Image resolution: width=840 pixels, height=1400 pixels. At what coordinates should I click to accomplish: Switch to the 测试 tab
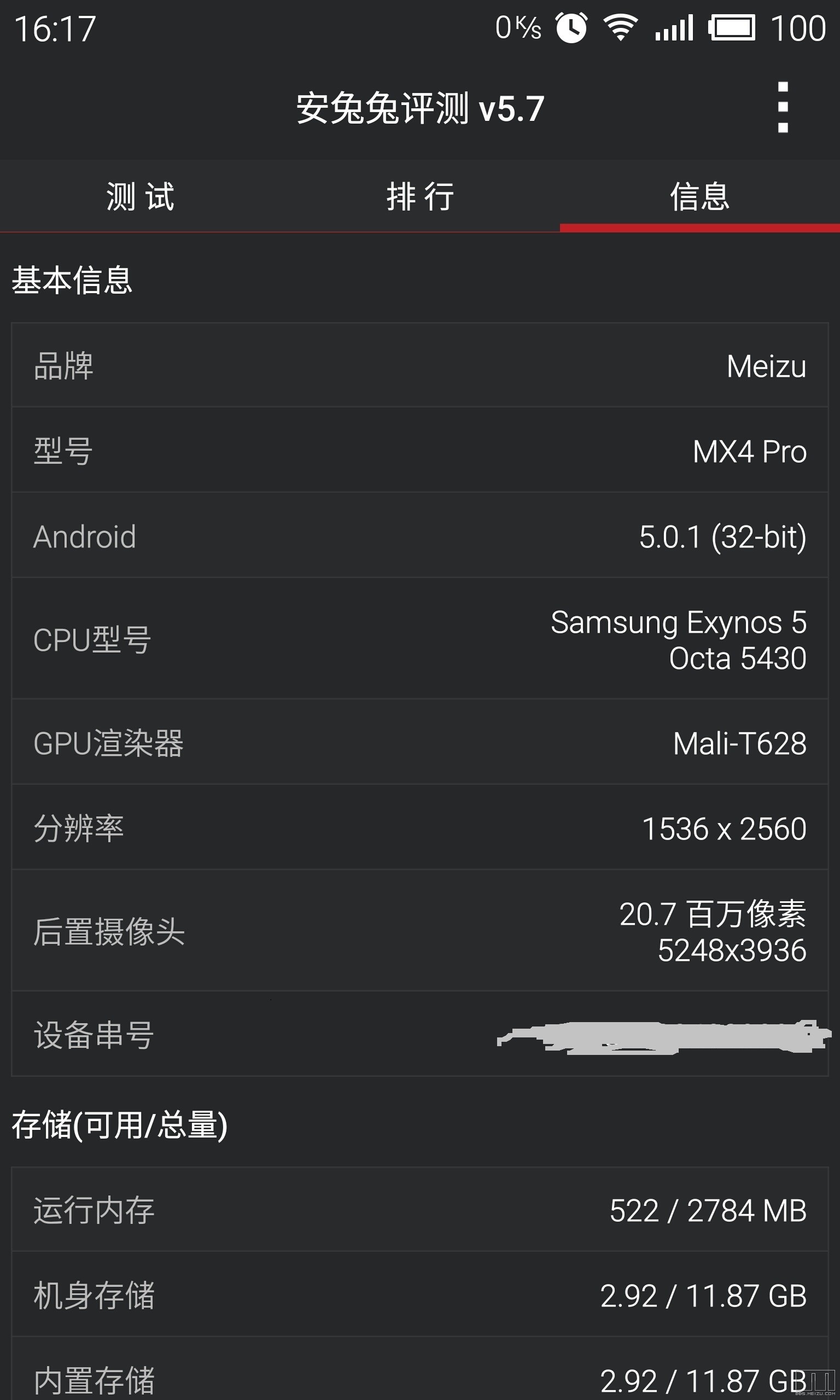point(140,196)
